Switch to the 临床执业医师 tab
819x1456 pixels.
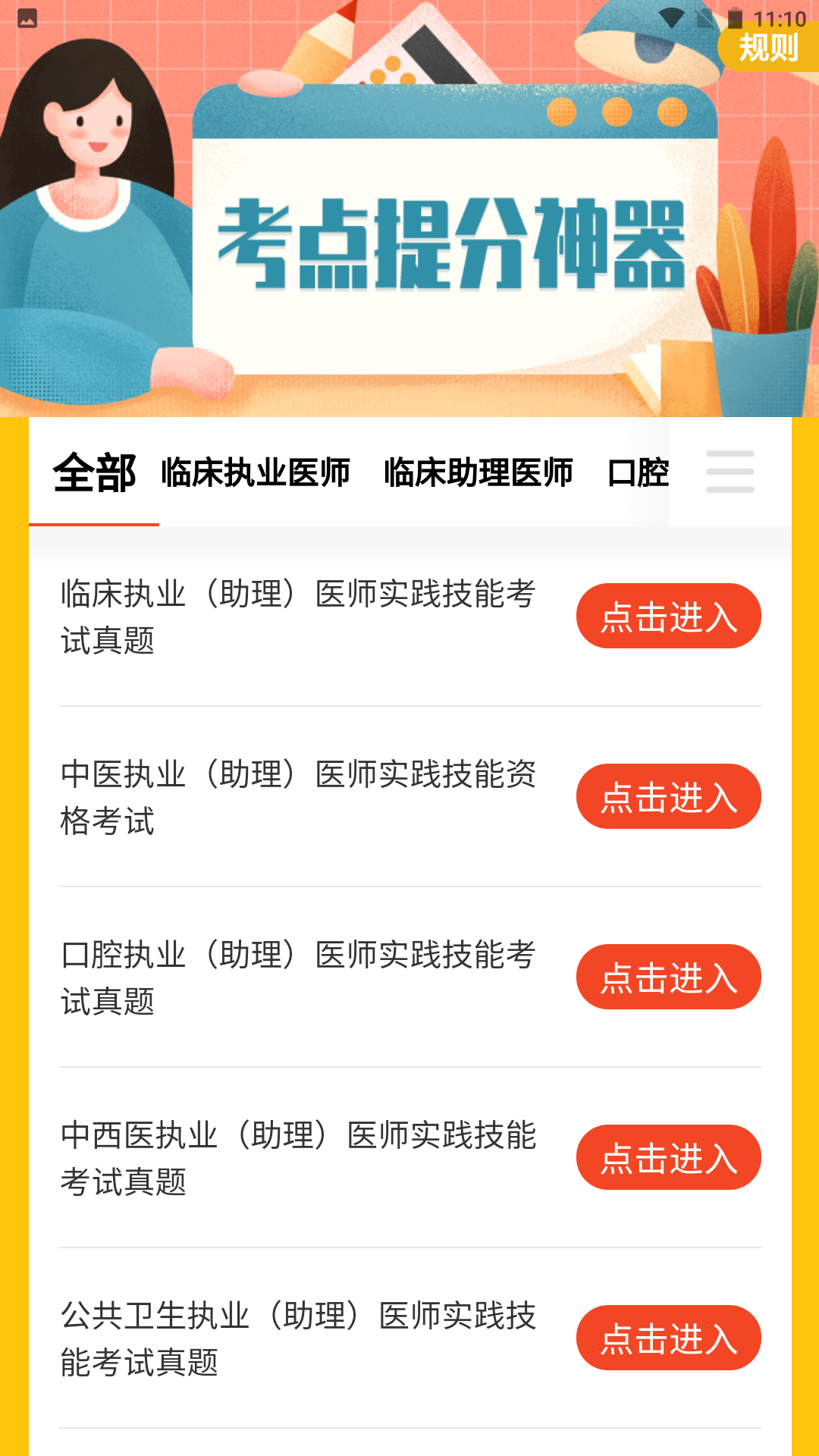click(x=256, y=472)
